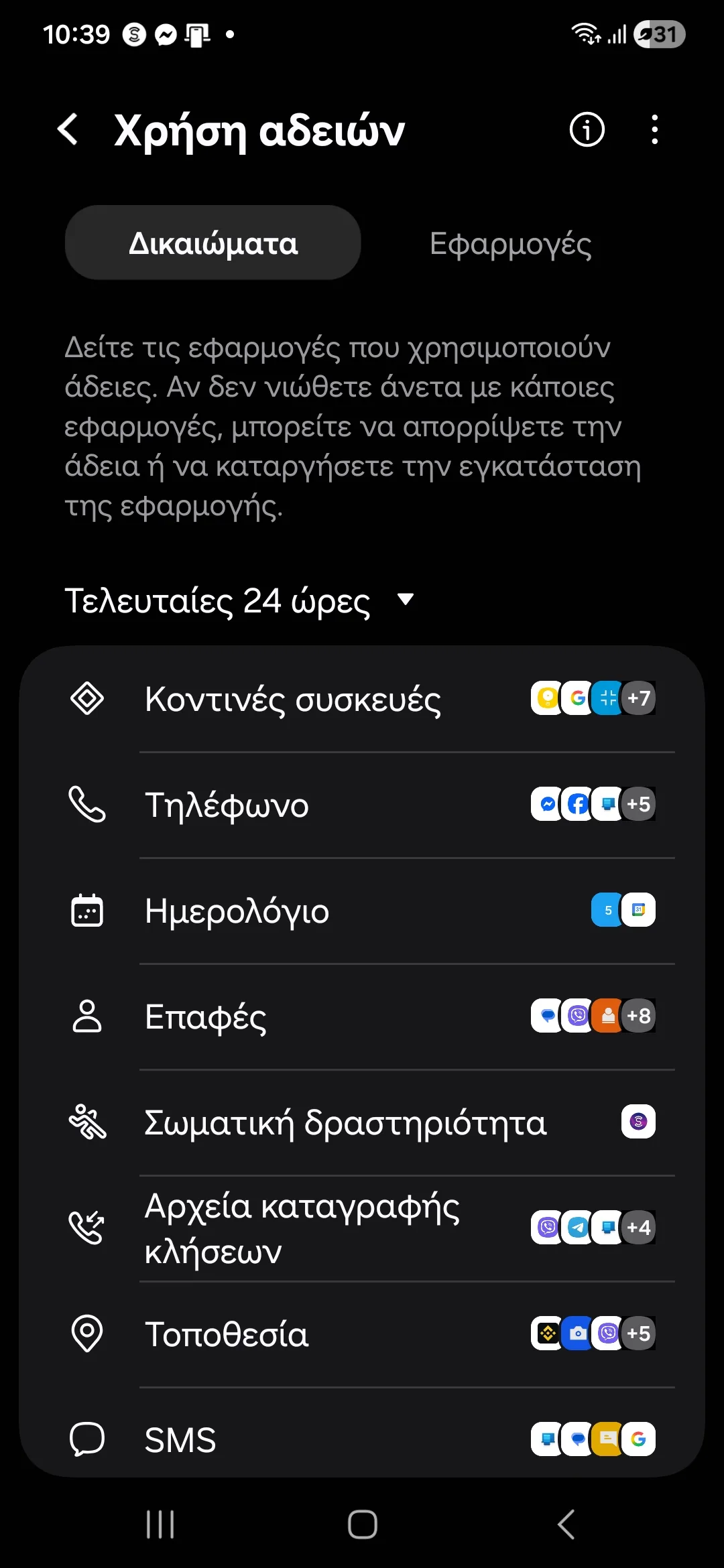Tap the speech bubble icon next to SMS
The width and height of the screenshot is (724, 1568).
click(88, 1439)
